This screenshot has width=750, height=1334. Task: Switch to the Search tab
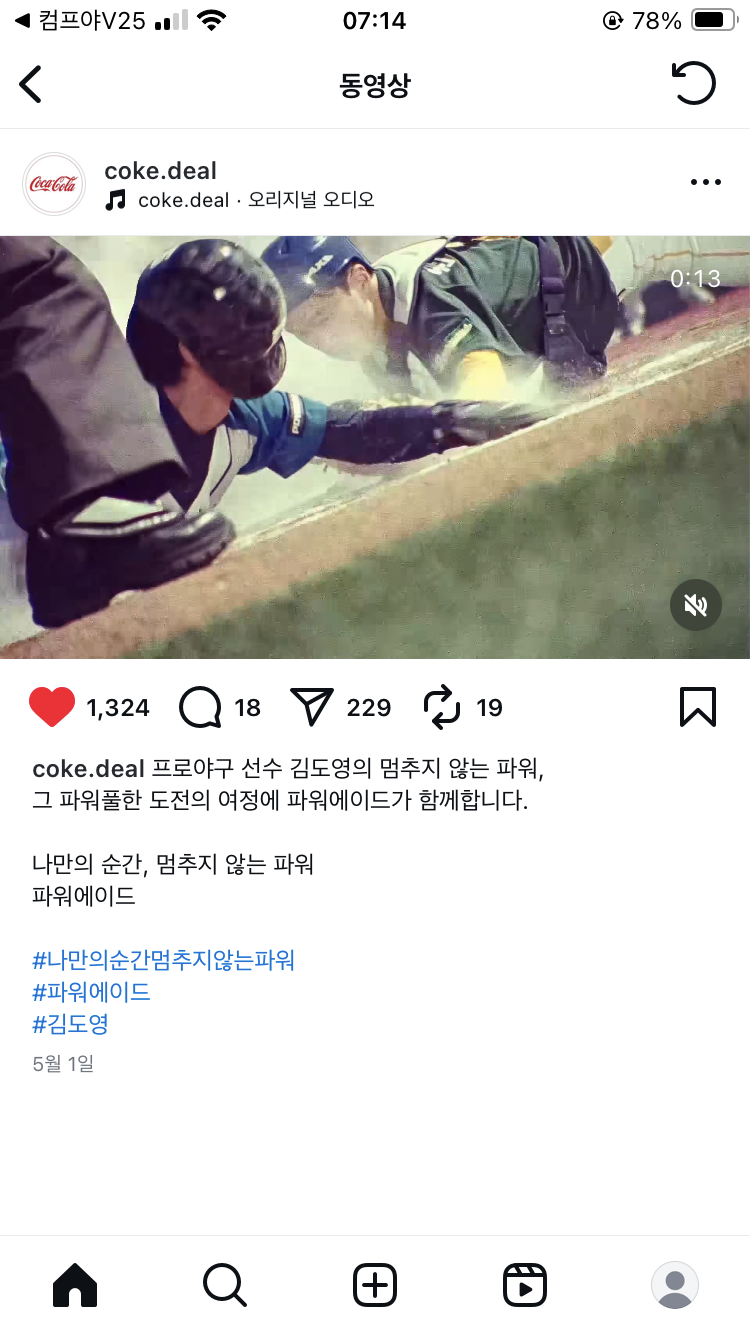(224, 1285)
